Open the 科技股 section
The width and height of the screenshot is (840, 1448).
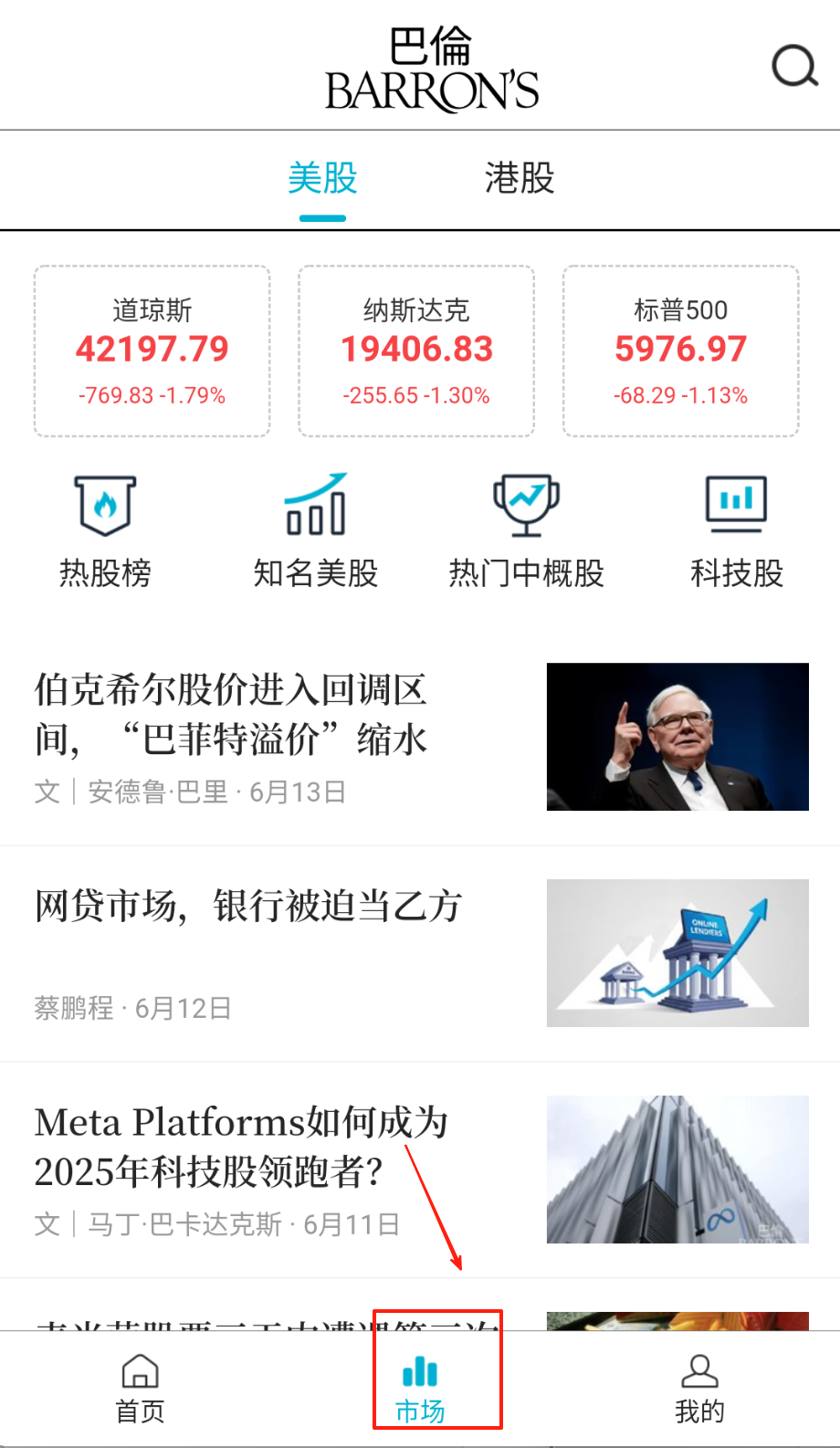click(737, 531)
